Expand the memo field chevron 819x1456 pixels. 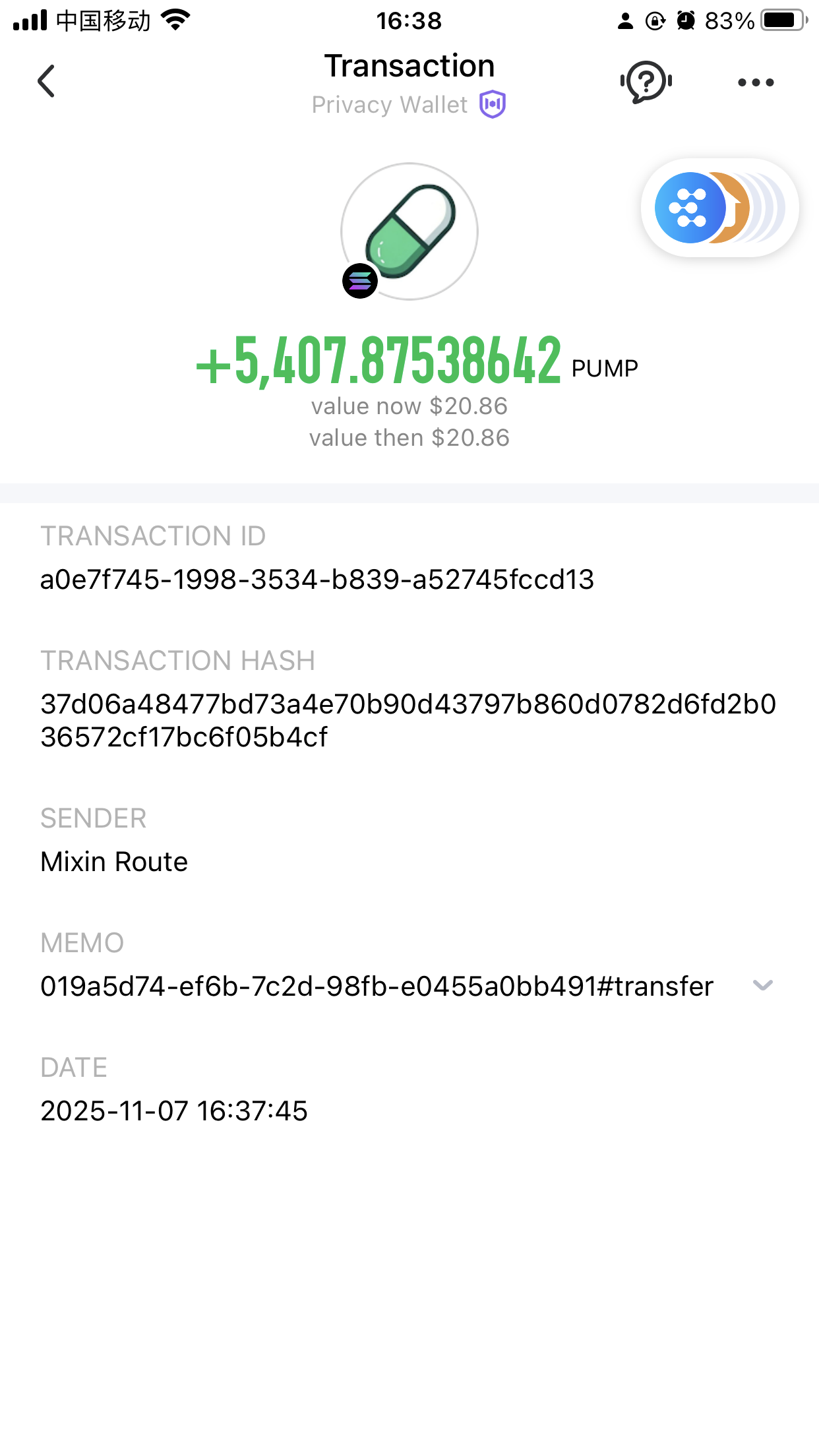pos(763,986)
